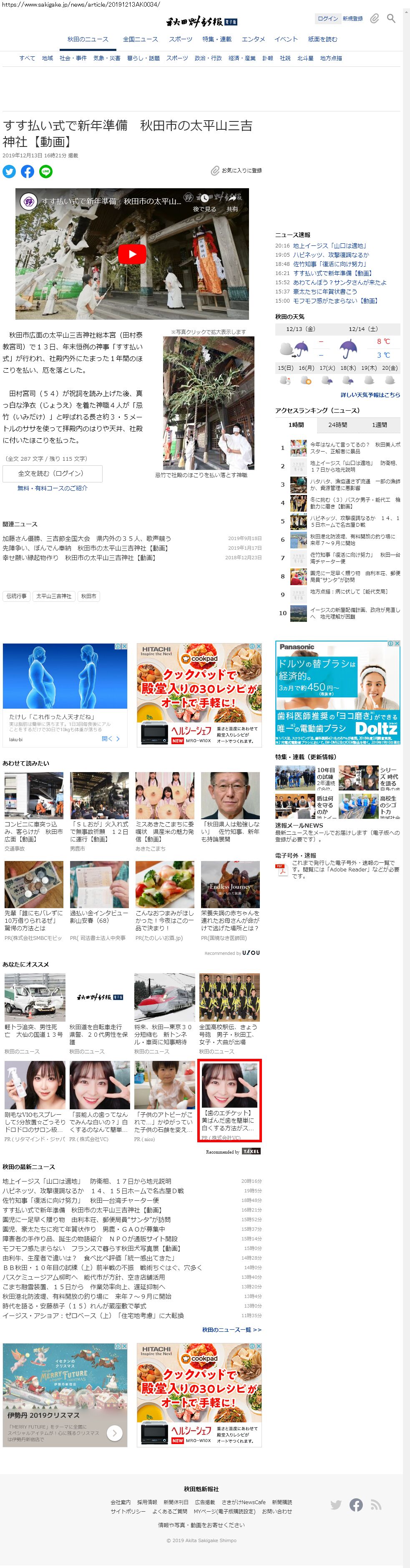Switch ranking to 1週間 tab
Screen dimensions: 410x1568
379,425
